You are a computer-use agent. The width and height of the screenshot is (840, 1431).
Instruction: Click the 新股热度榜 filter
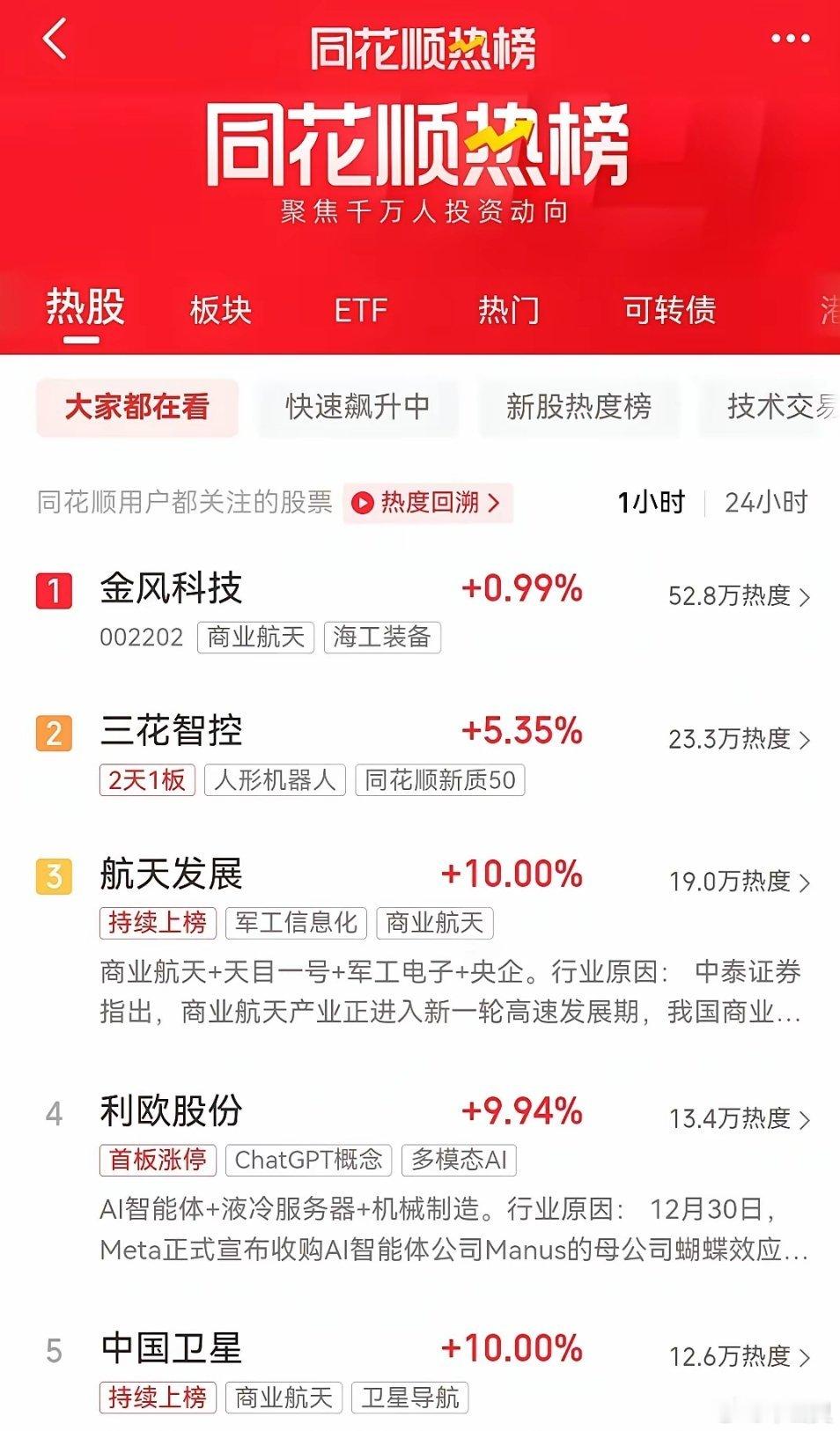pyautogui.click(x=579, y=408)
